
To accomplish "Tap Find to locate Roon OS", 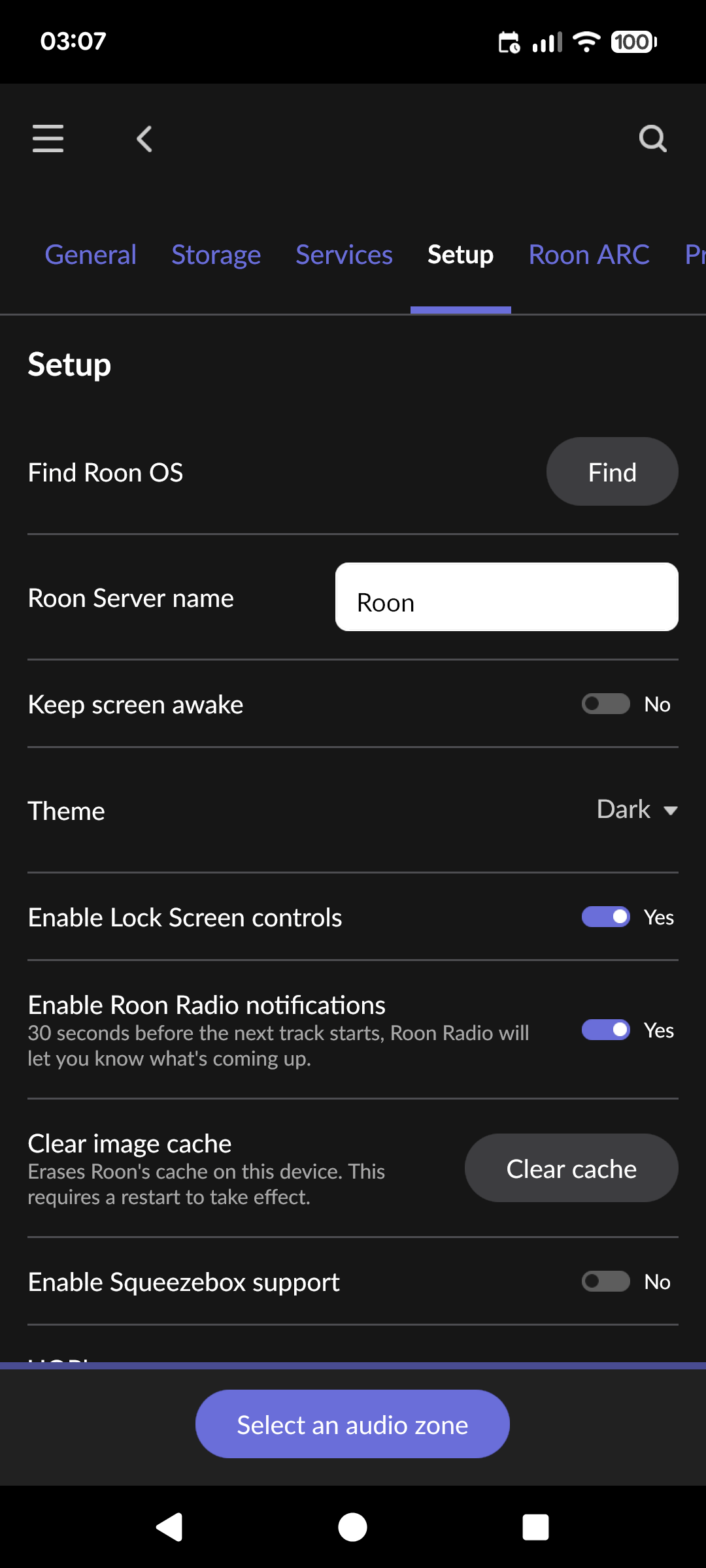I will 612,472.
